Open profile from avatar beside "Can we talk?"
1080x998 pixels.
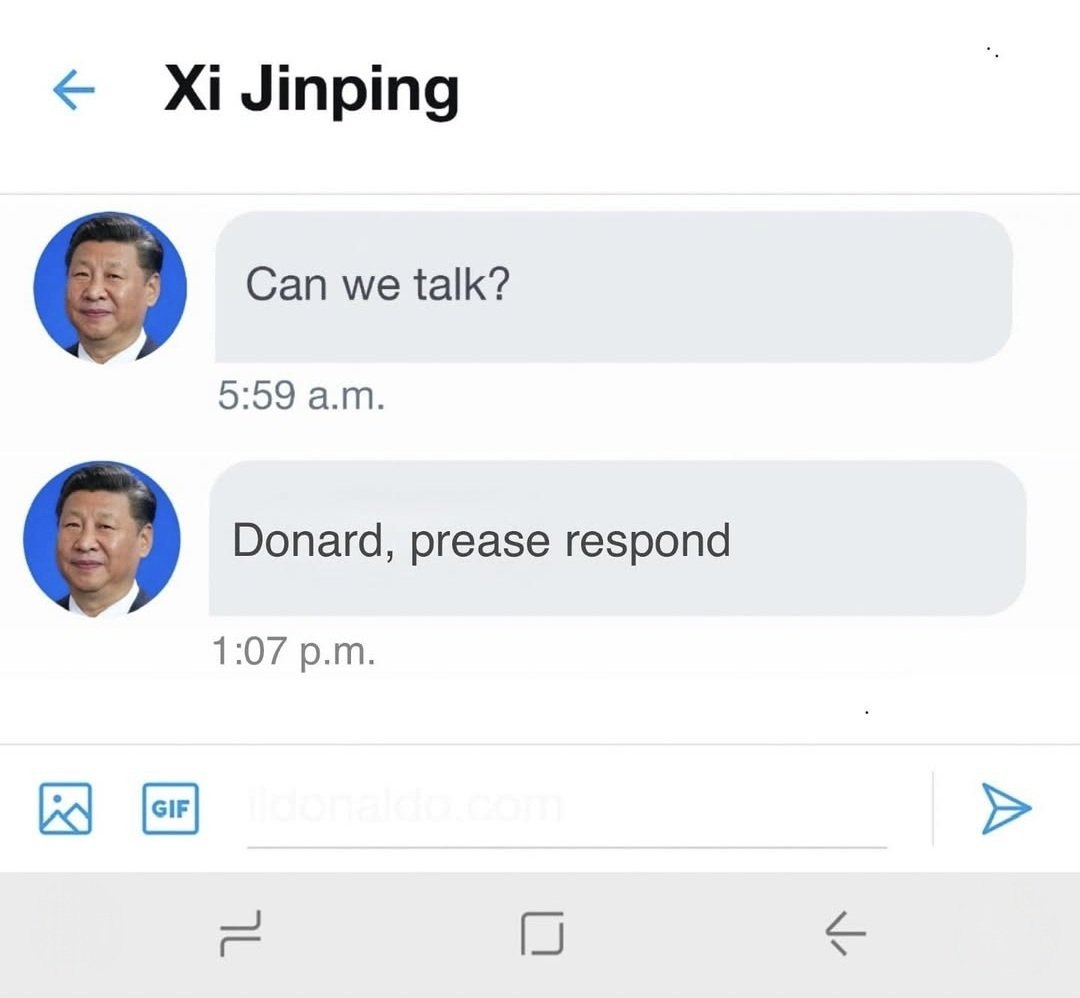110,287
